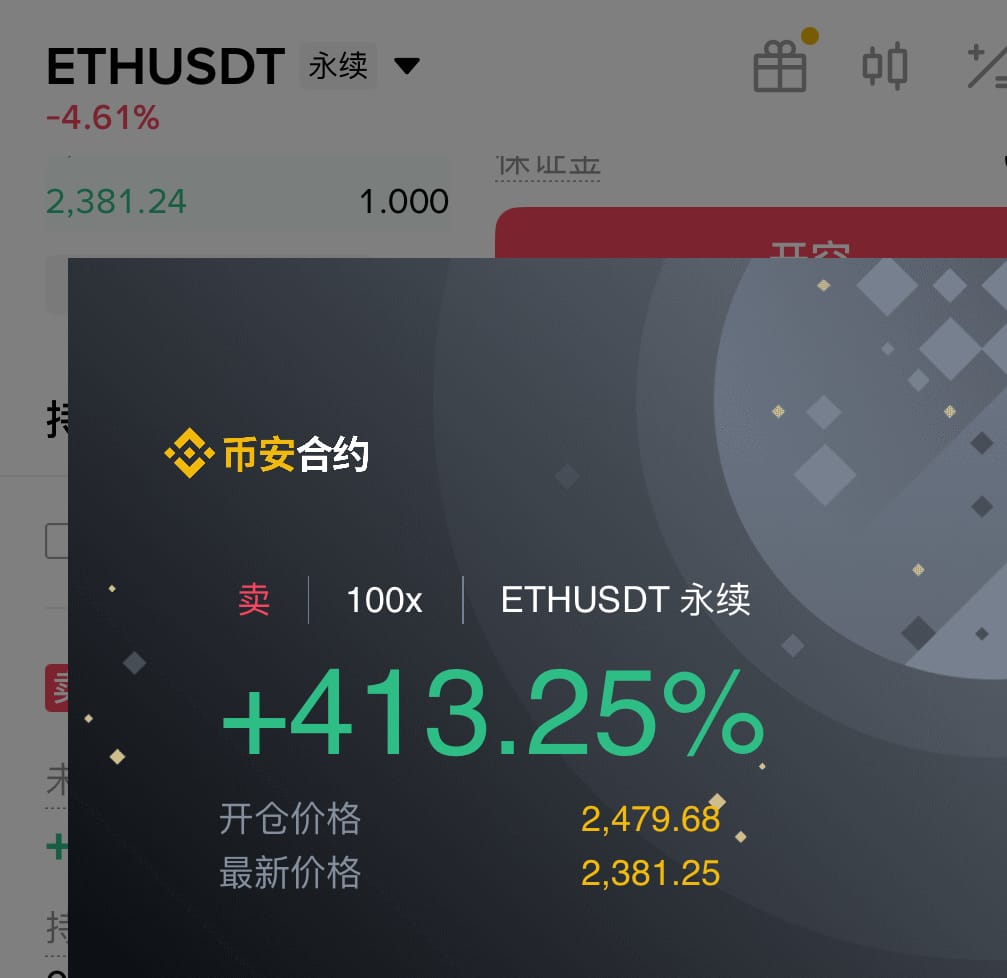Expand the ETHUSDT perpetual pair dropdown
This screenshot has height=978, width=1007.
pos(406,67)
